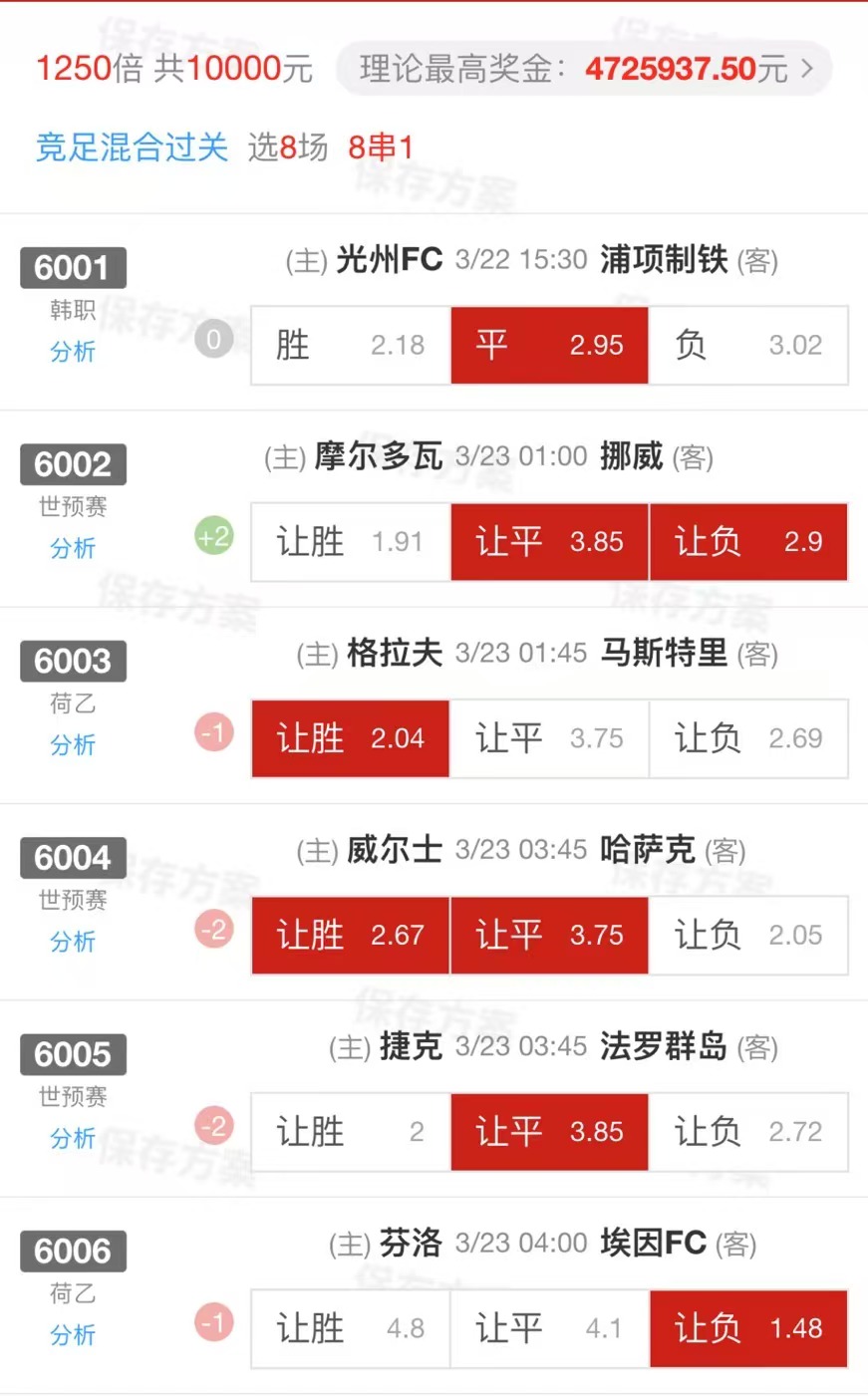This screenshot has height=1396, width=868.
Task: Open 分析 for match 6003
Action: coord(73,744)
